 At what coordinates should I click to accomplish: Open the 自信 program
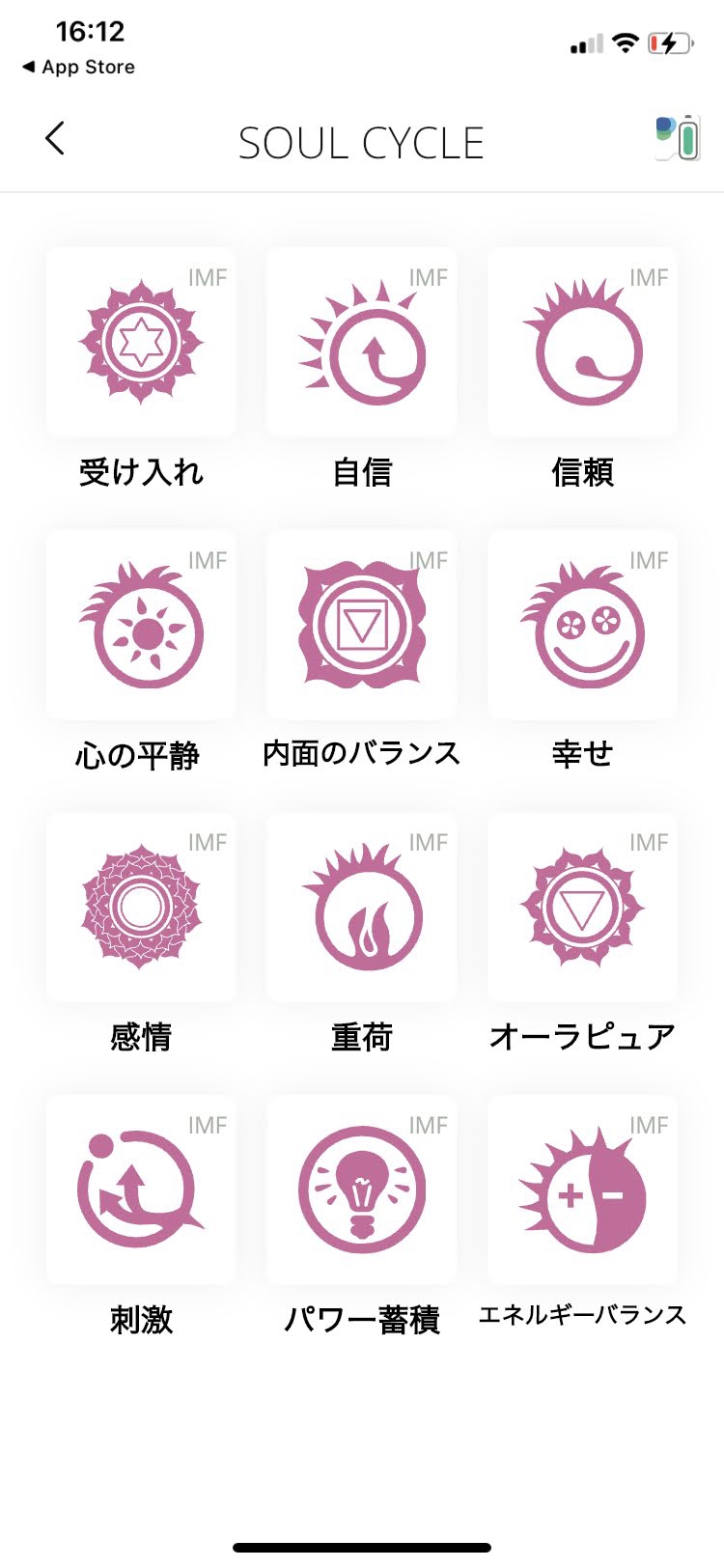(362, 342)
